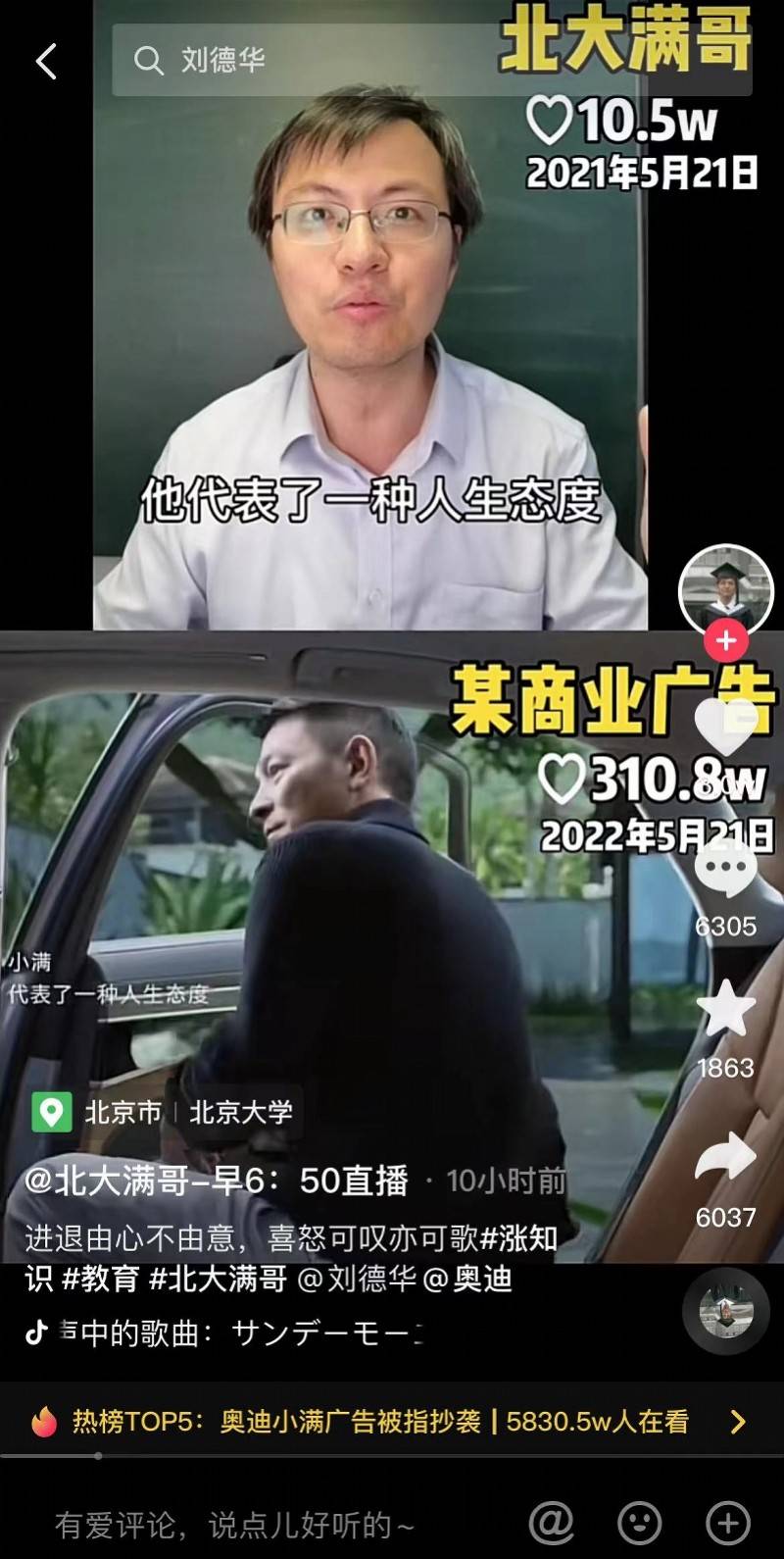Open the emoji picker in the comment bar
Viewport: 784px width, 1559px height.
[x=639, y=1523]
